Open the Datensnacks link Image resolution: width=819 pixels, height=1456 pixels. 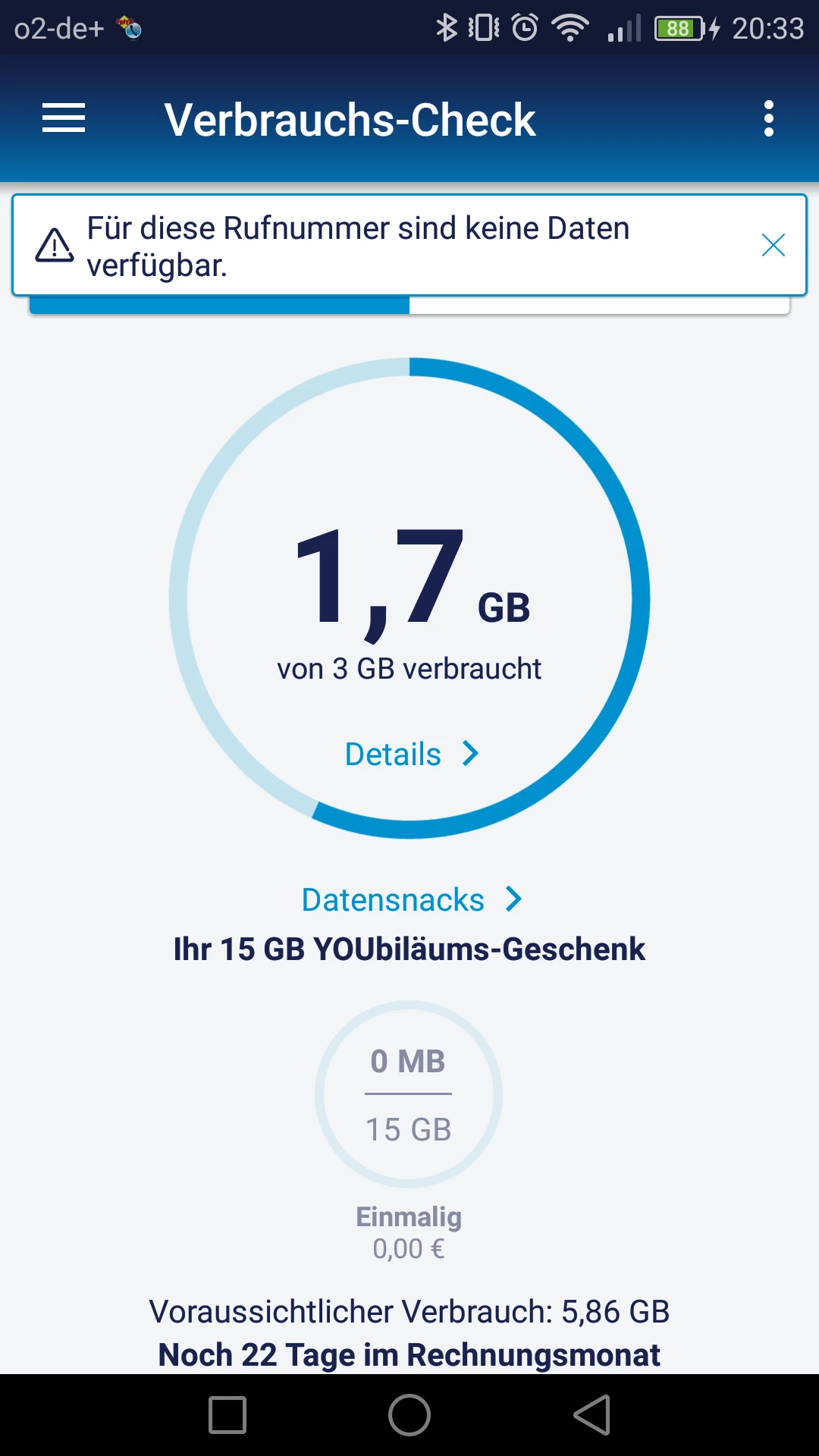pos(411,900)
